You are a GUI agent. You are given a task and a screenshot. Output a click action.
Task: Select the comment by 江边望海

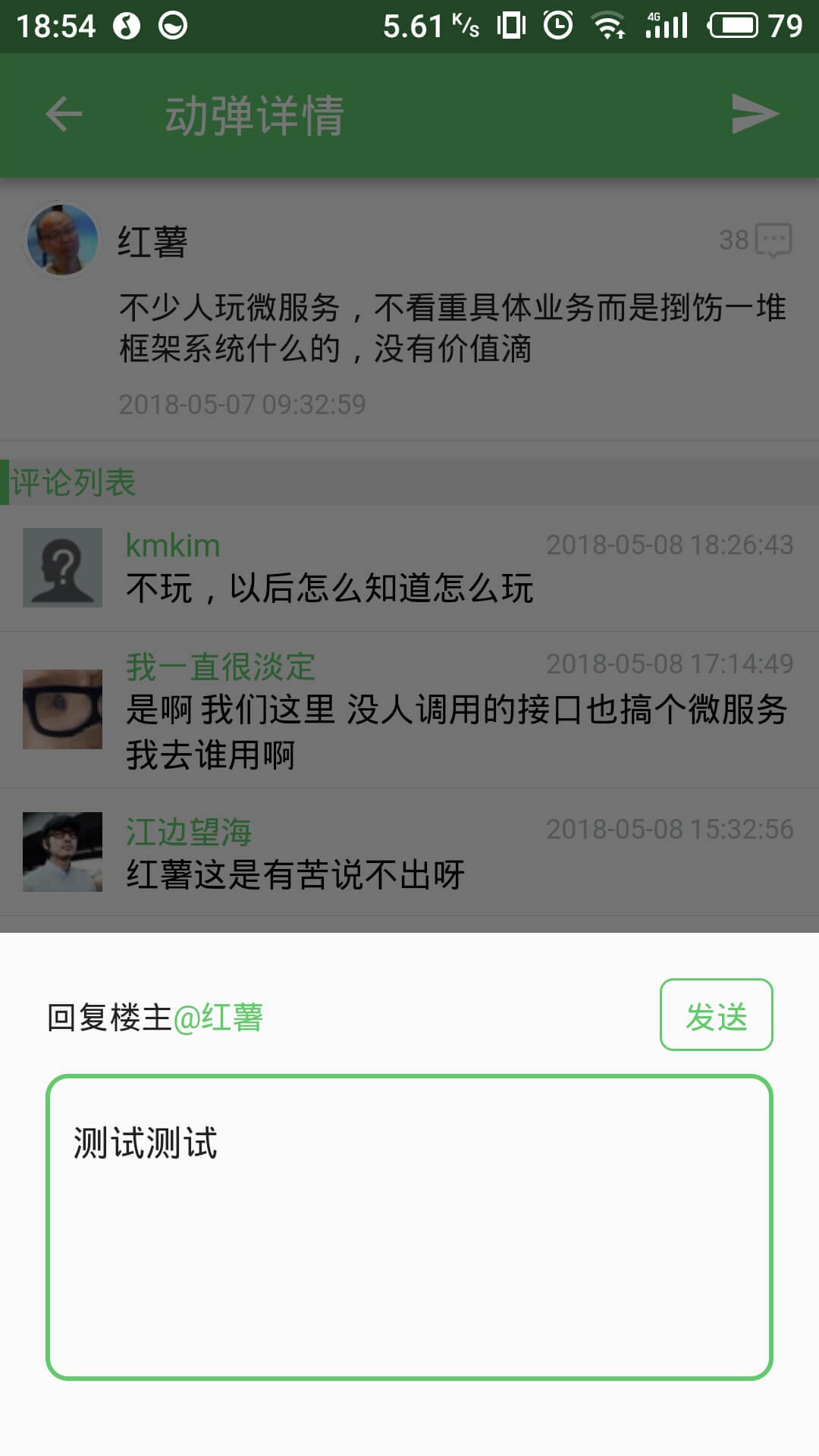409,852
